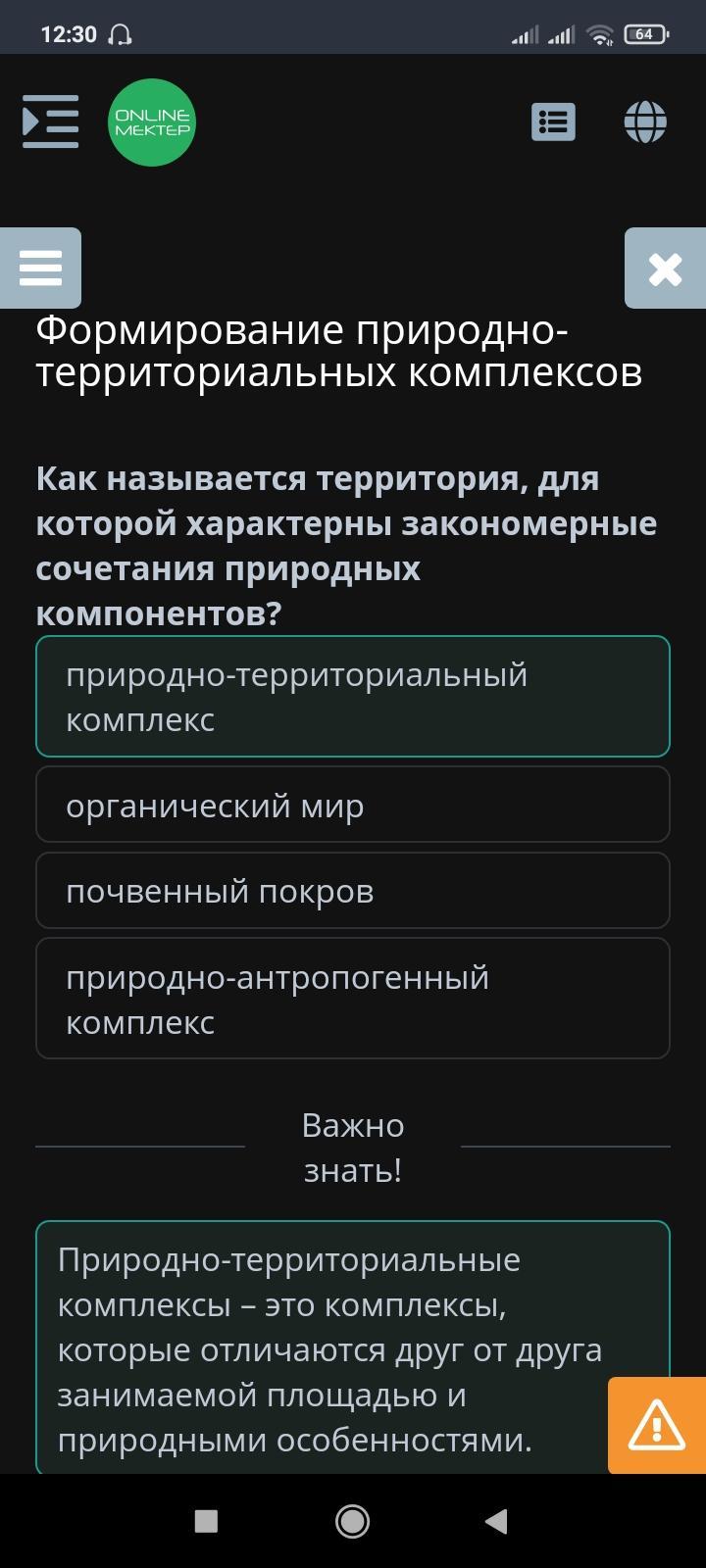Screen dimensions: 706x1568
Task: Choose answer природно-антропогенный комплекс
Action: click(x=353, y=999)
